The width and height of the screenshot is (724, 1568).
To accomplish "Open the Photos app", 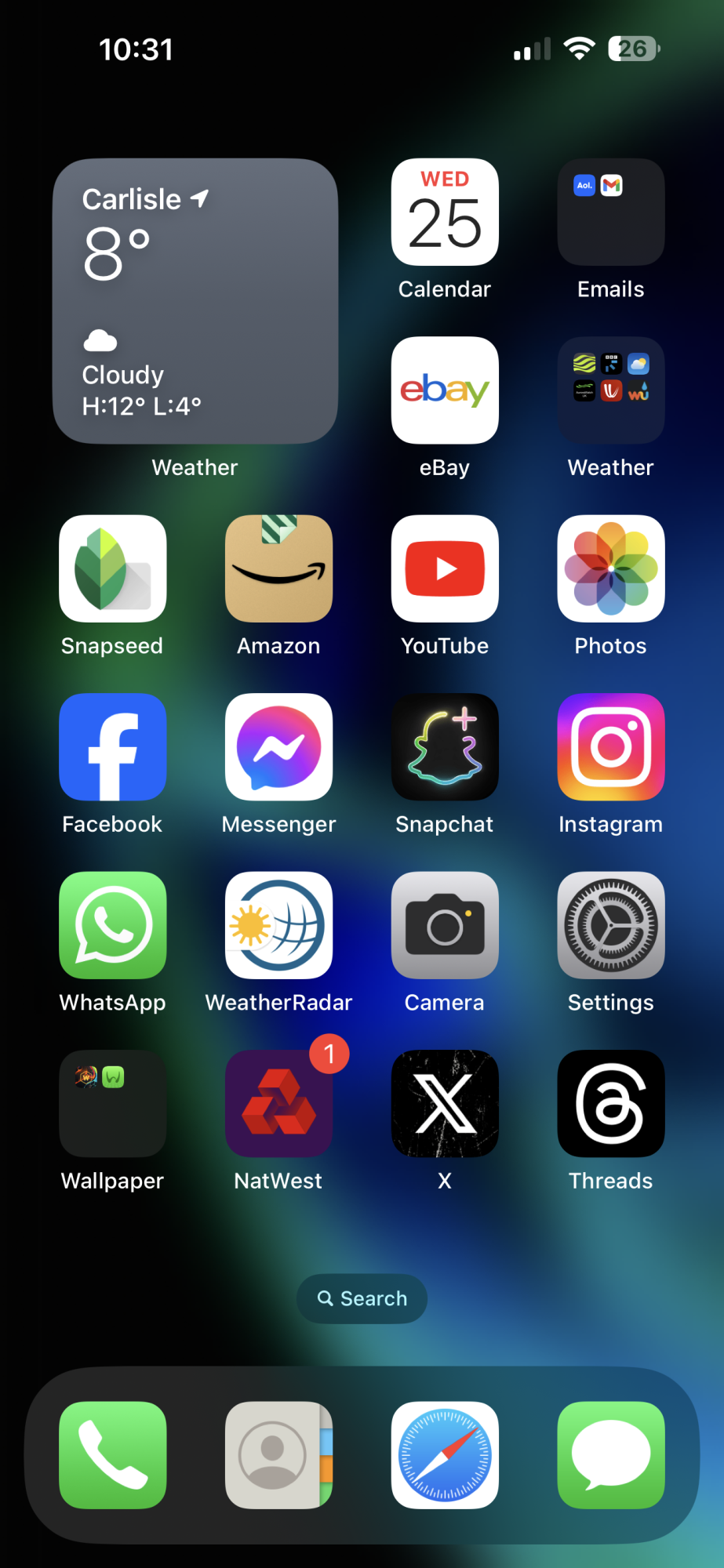I will (610, 568).
